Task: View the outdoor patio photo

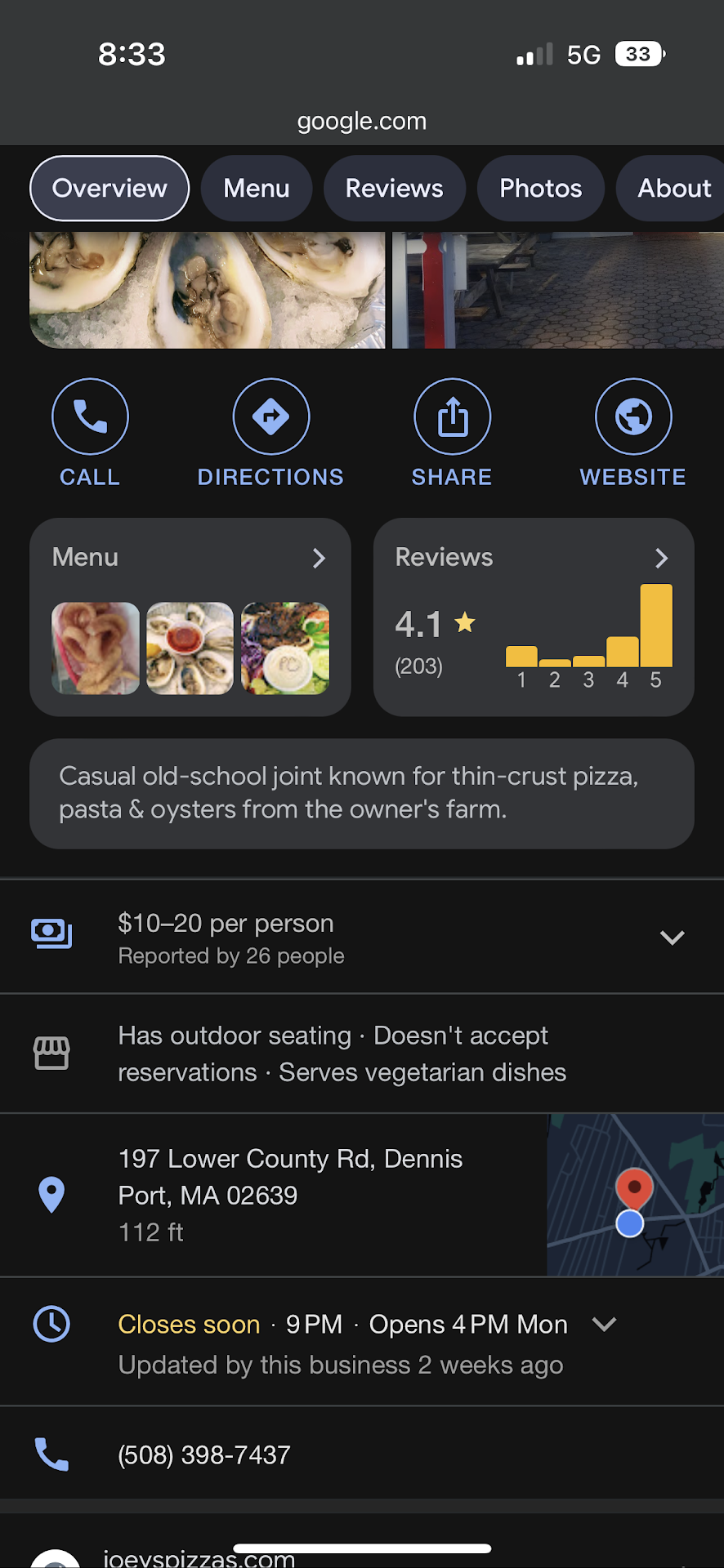Action: [x=557, y=289]
